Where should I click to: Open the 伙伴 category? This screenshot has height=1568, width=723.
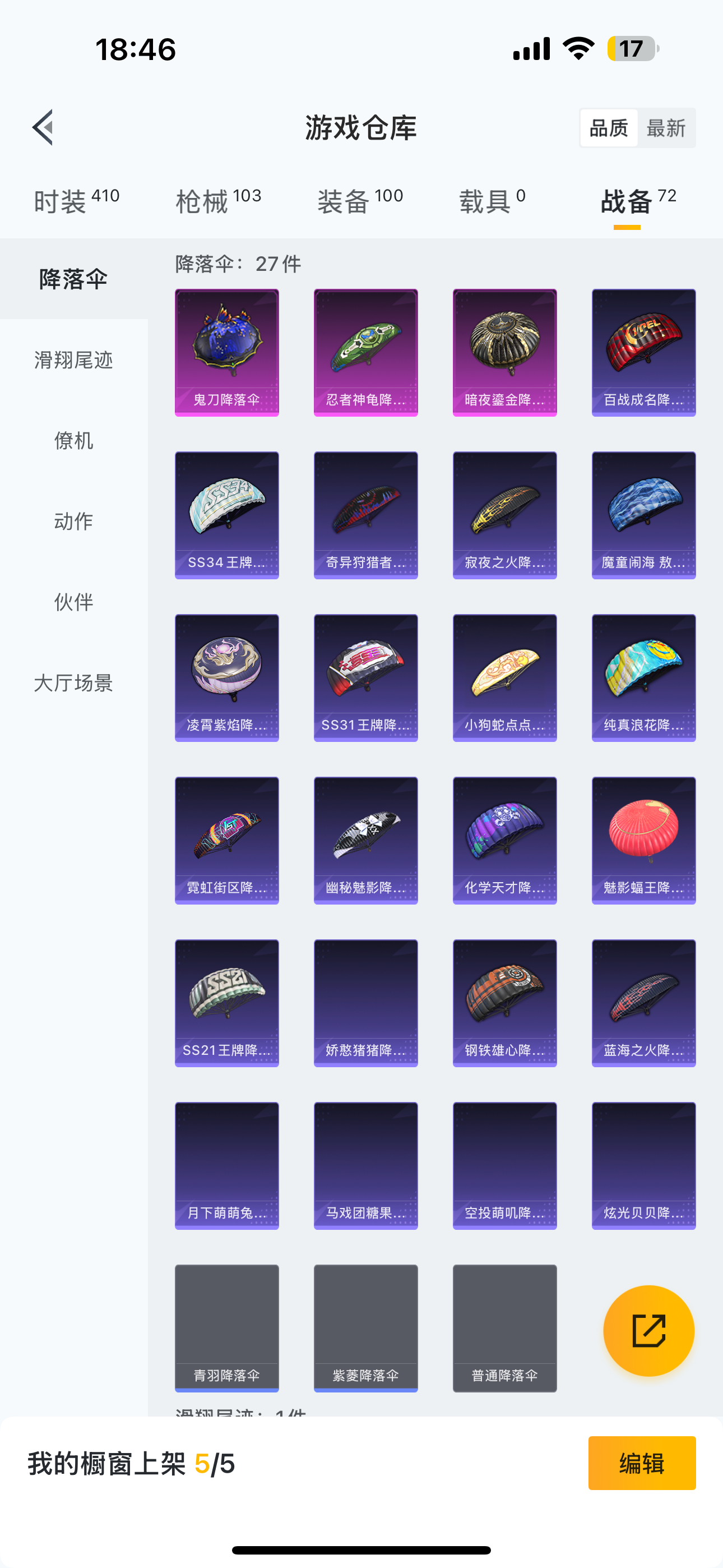pyautogui.click(x=73, y=602)
